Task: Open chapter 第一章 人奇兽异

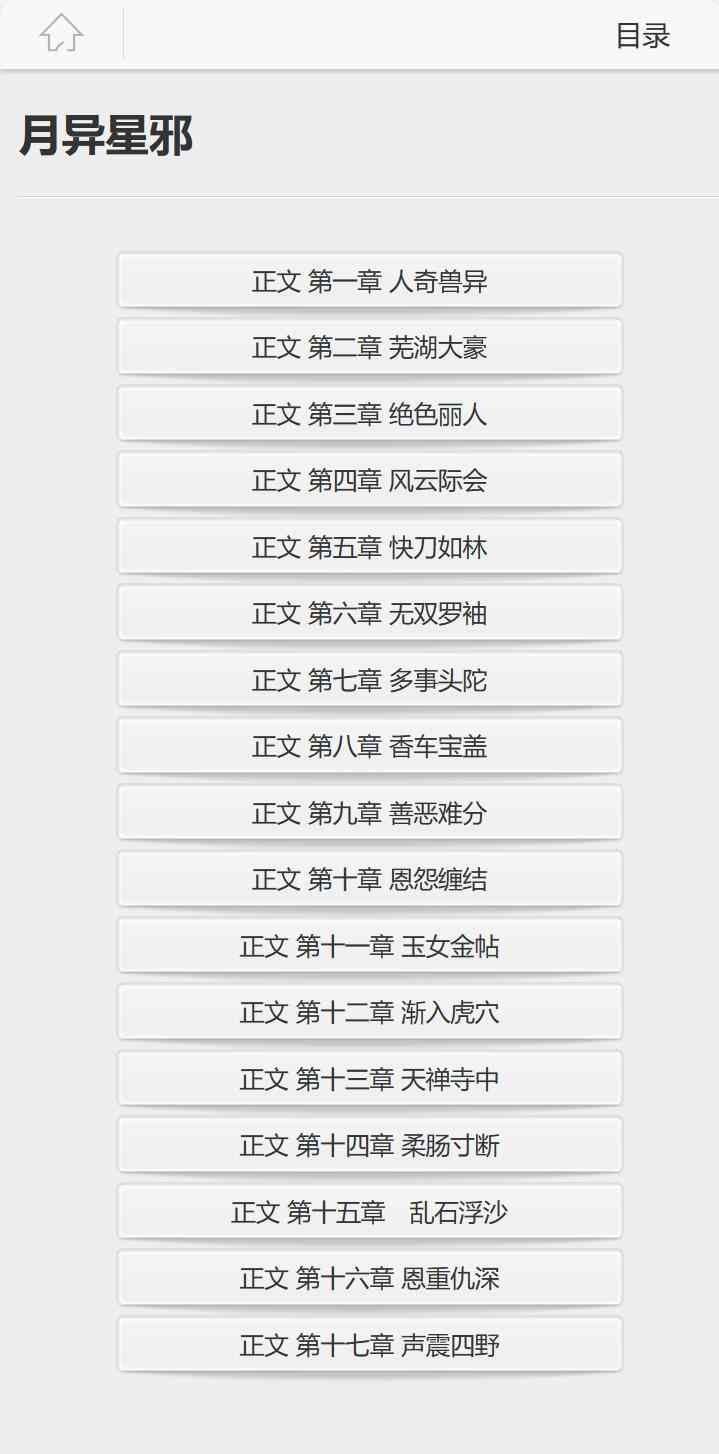Action: pos(370,281)
